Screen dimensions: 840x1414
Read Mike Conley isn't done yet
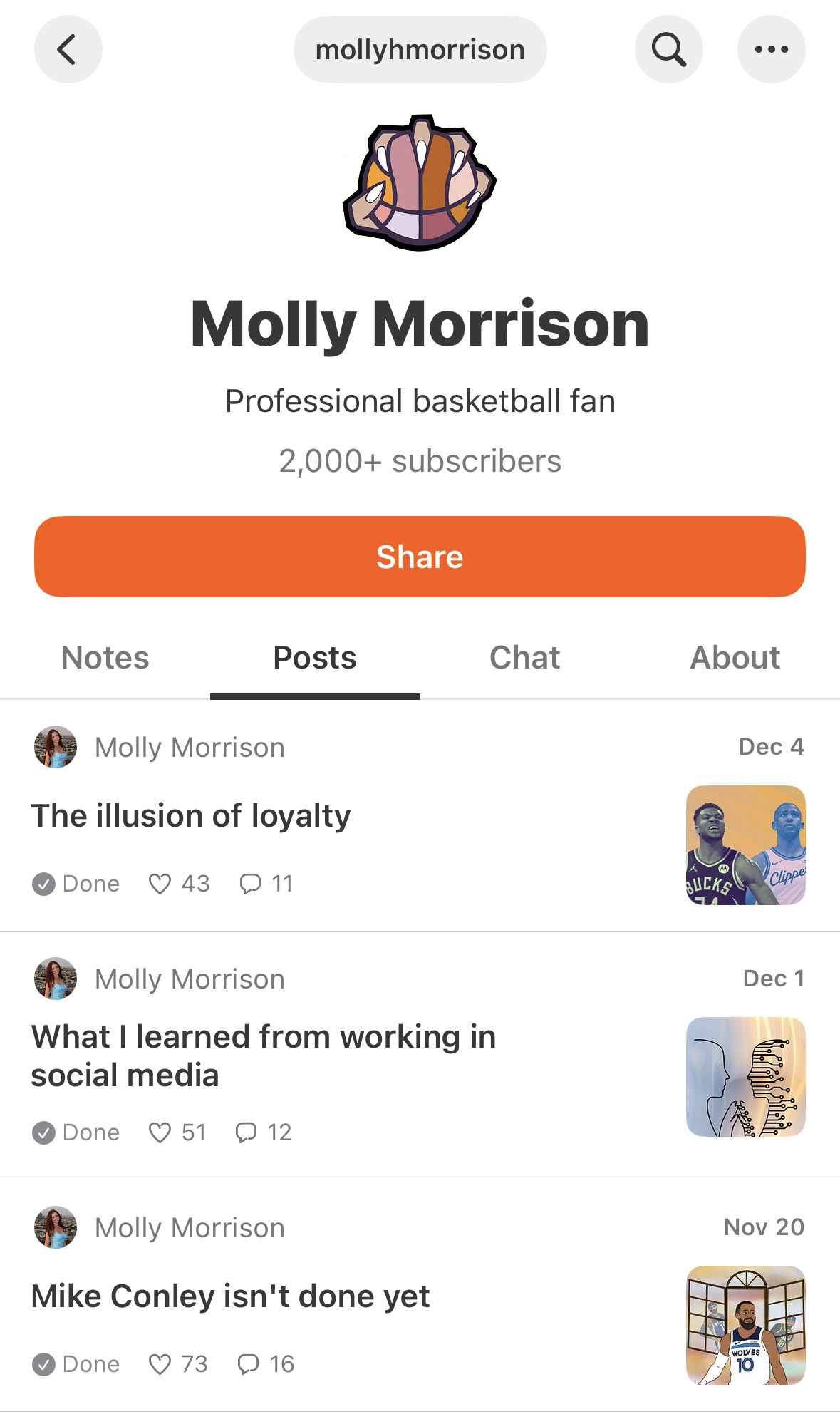(x=230, y=1296)
